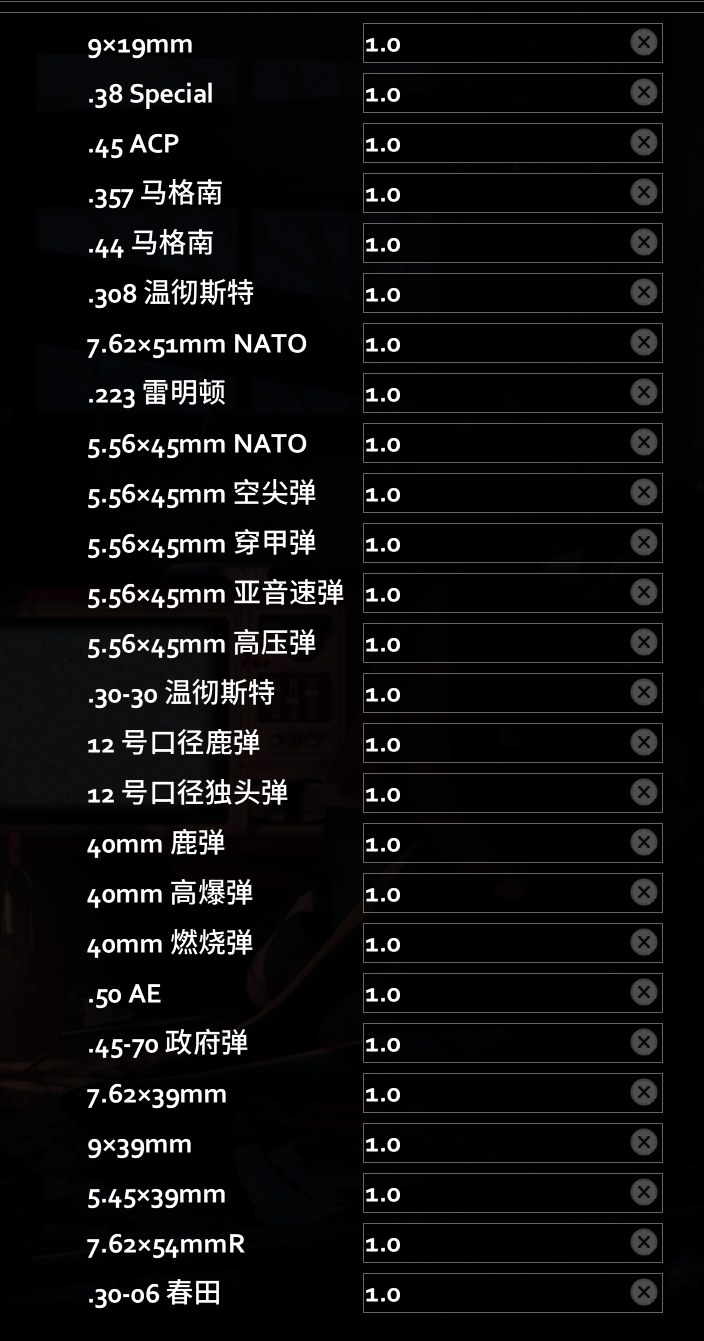Clear the 5.56×45mm 亚音速弹 value

pos(644,592)
